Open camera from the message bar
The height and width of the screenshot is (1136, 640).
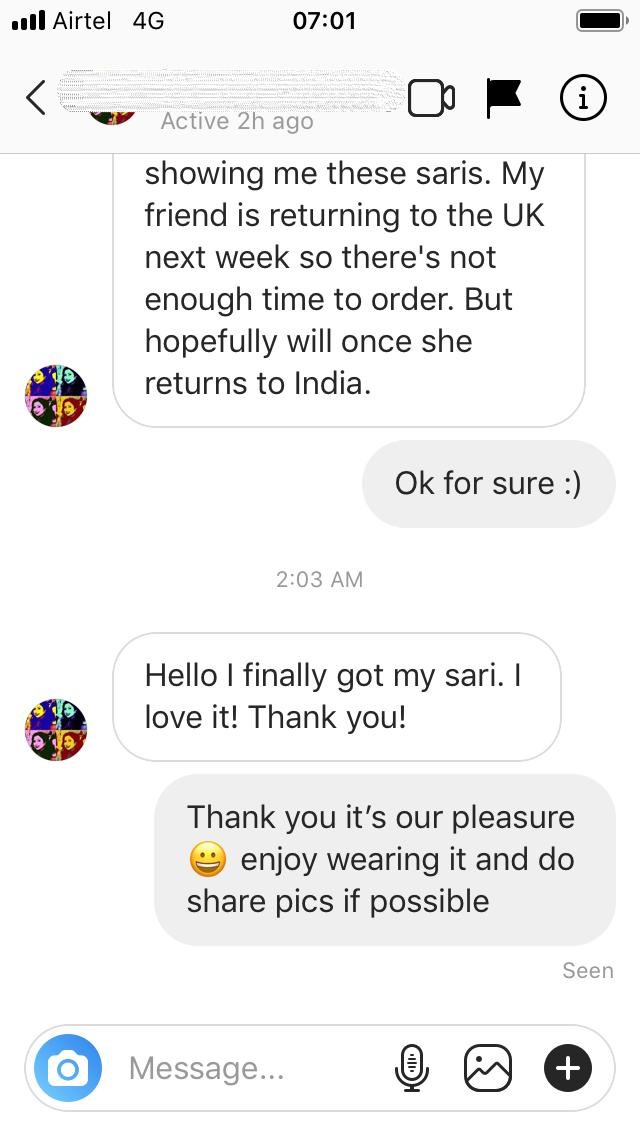pyautogui.click(x=68, y=1068)
